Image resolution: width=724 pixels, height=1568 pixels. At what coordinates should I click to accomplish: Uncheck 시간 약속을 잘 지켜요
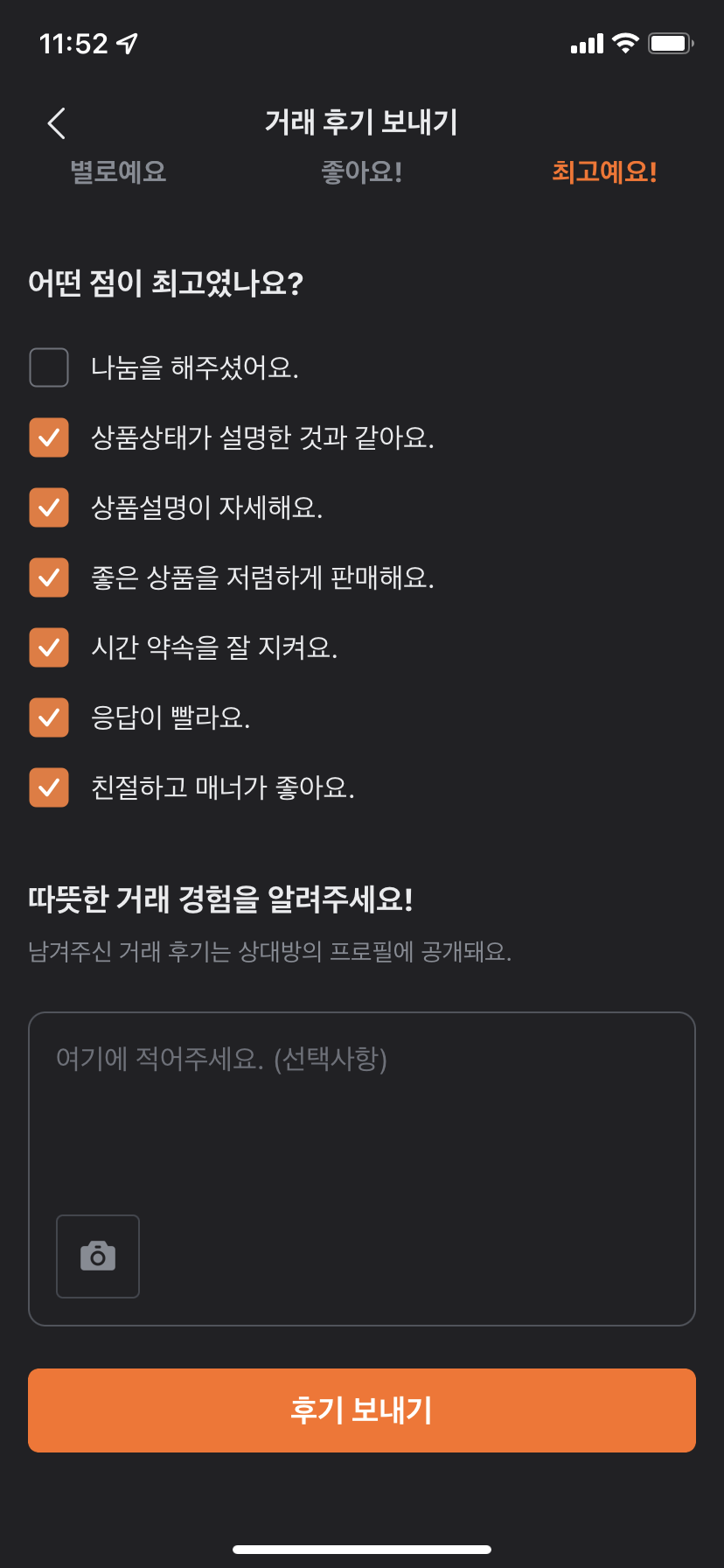(x=49, y=647)
